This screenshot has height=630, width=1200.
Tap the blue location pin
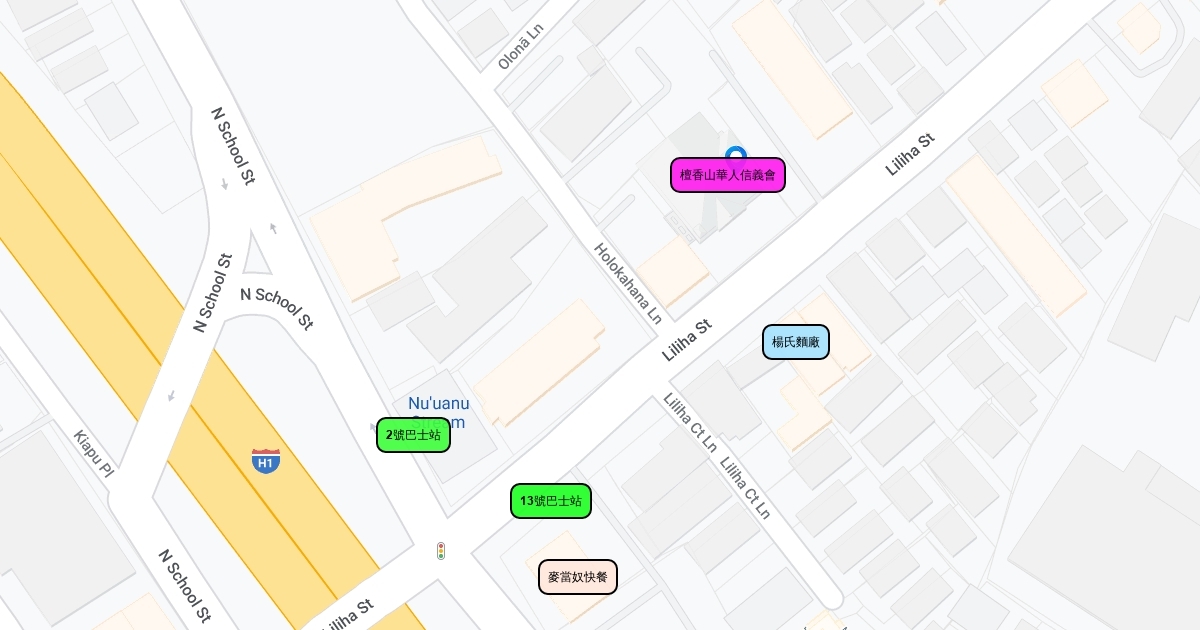point(736,153)
